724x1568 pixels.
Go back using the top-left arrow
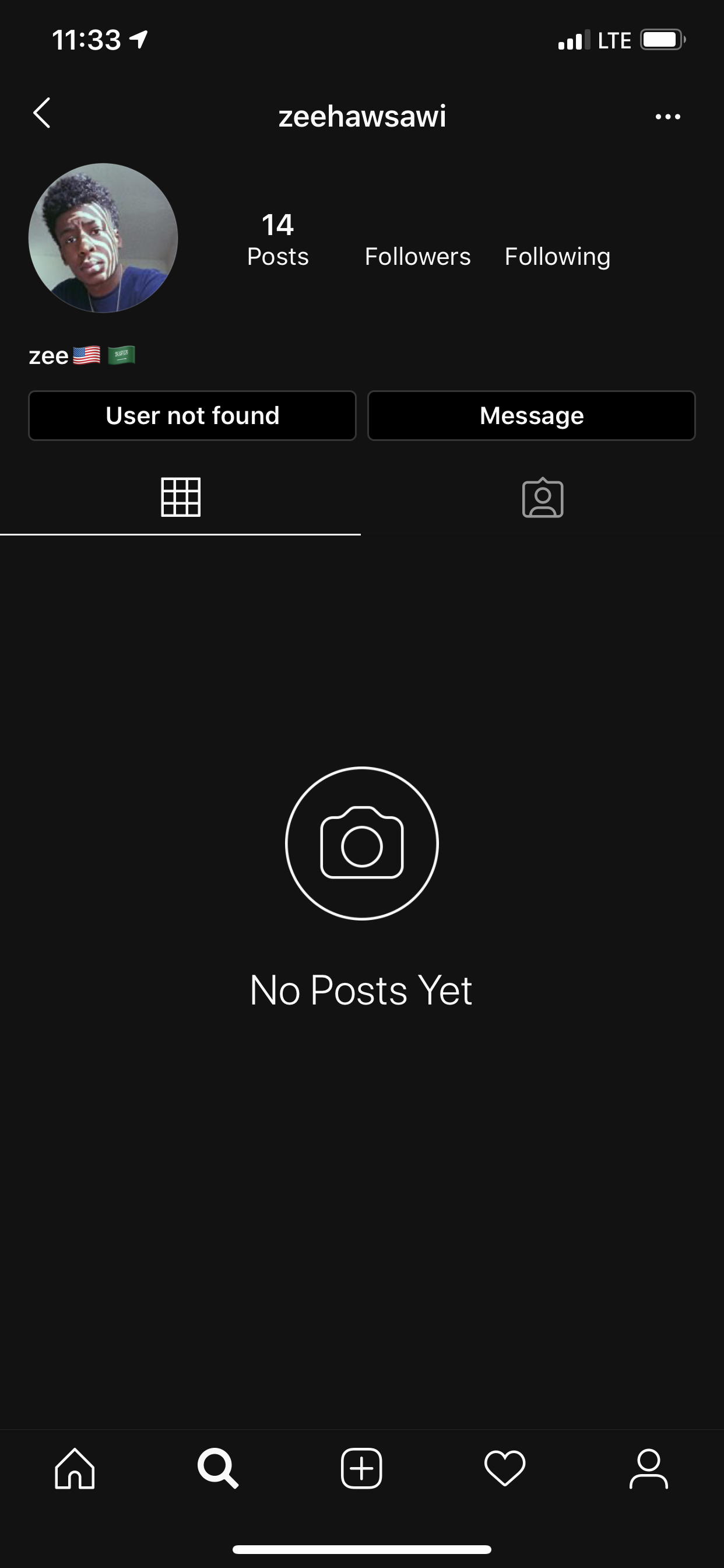pos(41,113)
